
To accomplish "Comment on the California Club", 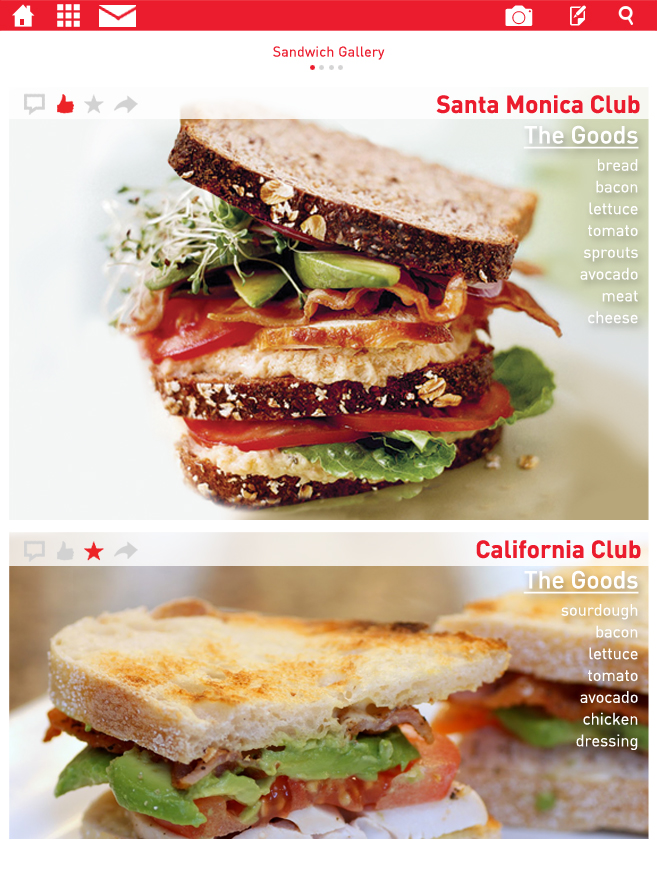I will [x=35, y=551].
